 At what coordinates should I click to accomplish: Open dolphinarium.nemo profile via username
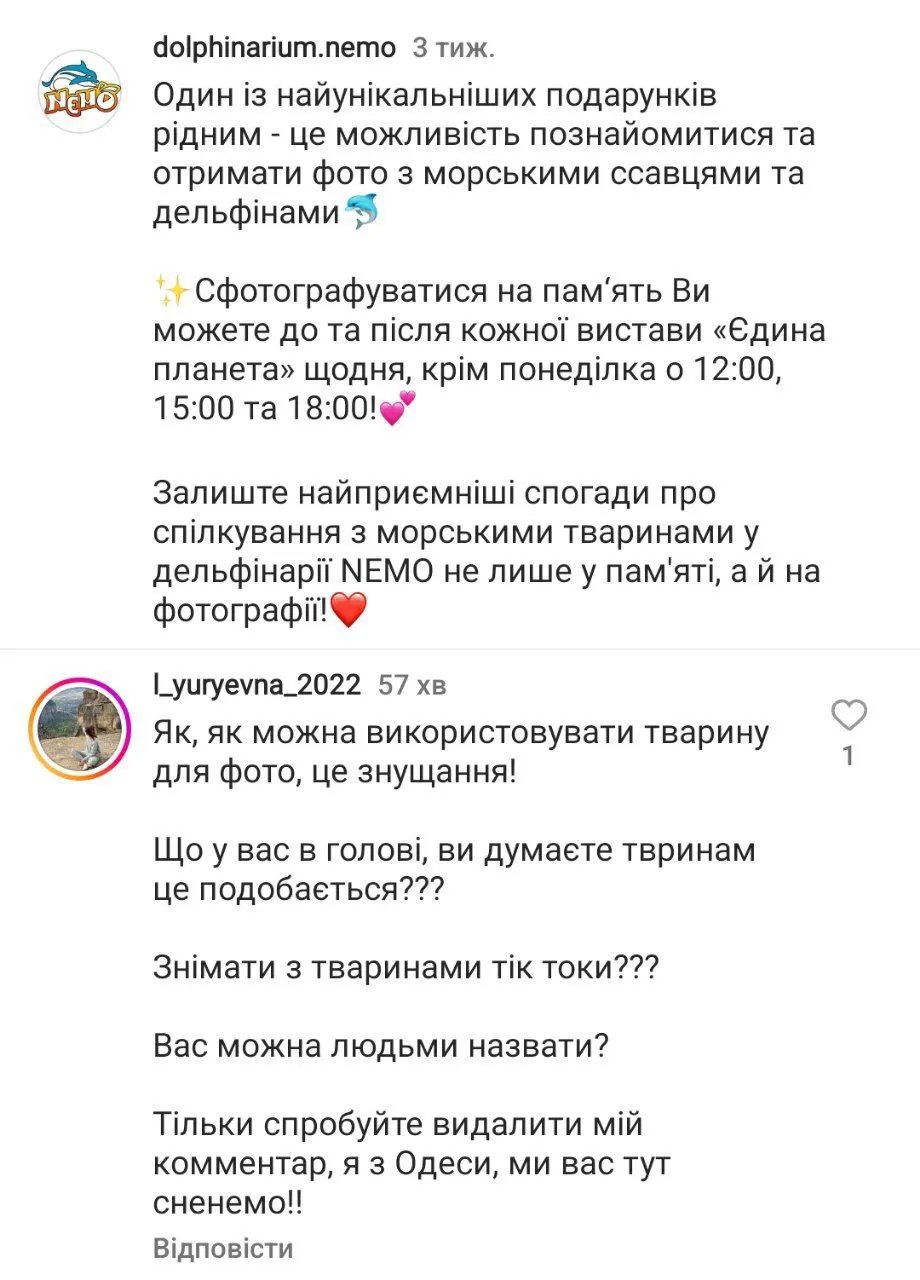[275, 47]
